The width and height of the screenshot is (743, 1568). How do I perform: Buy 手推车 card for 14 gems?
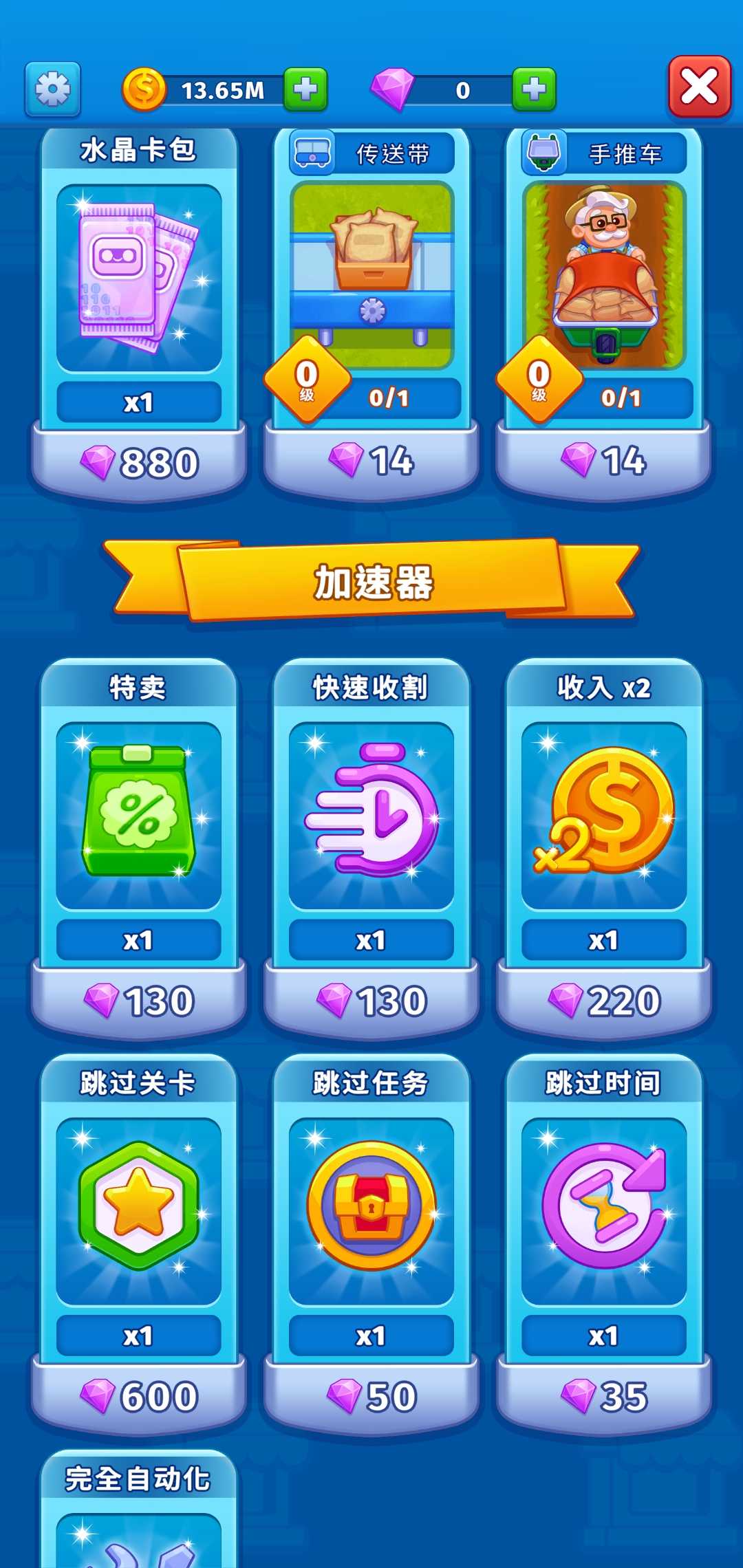click(603, 461)
